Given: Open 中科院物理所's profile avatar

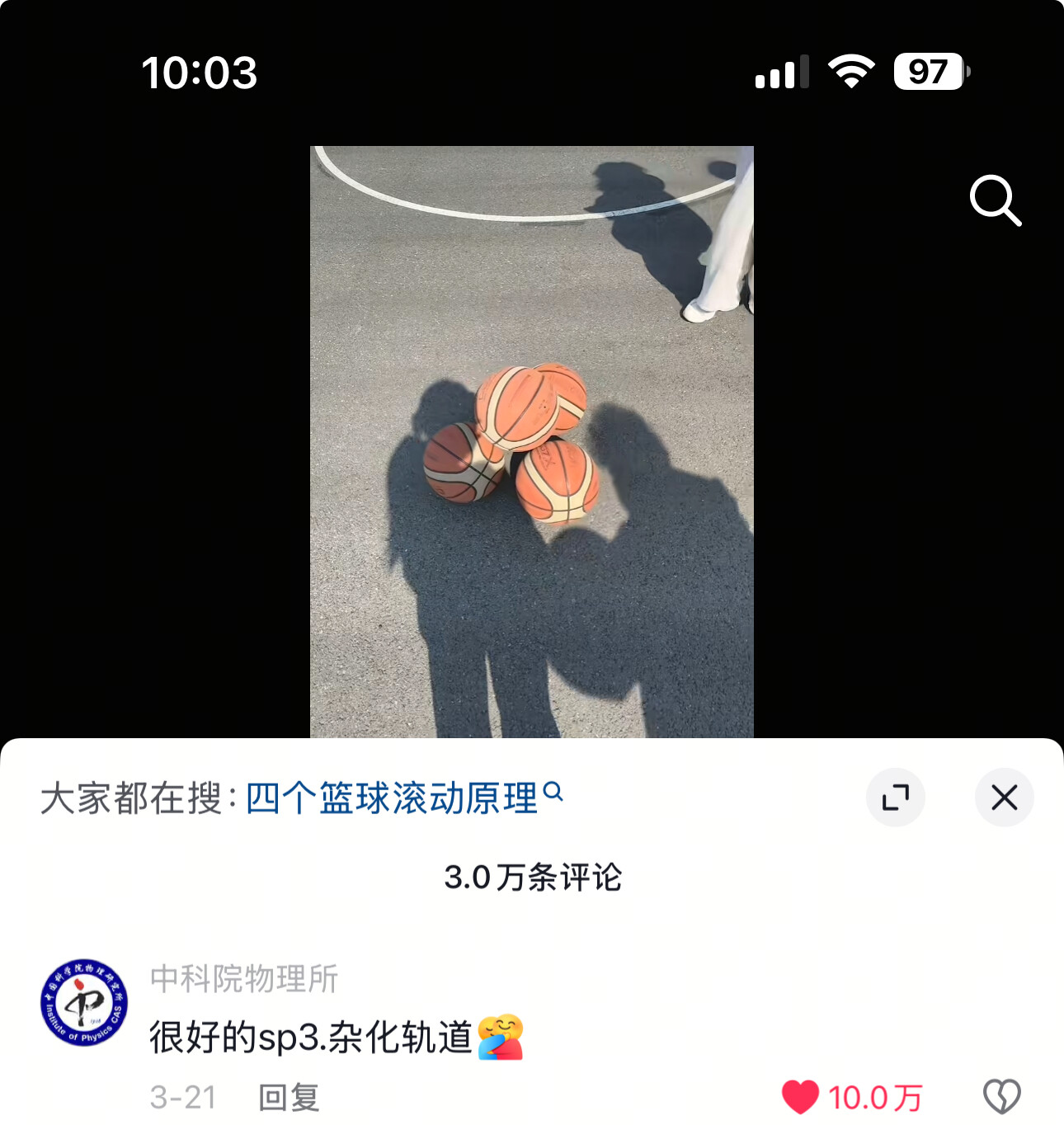Looking at the screenshot, I should (x=84, y=1002).
